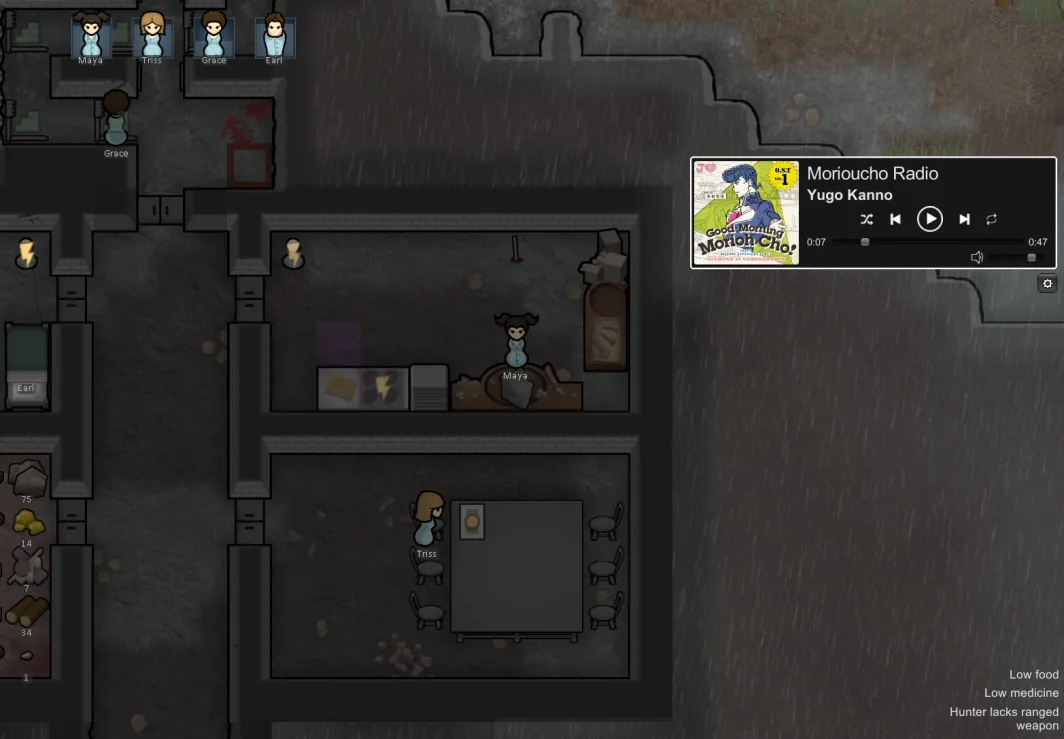
Task: Open the music player settings gear
Action: coord(1047,284)
